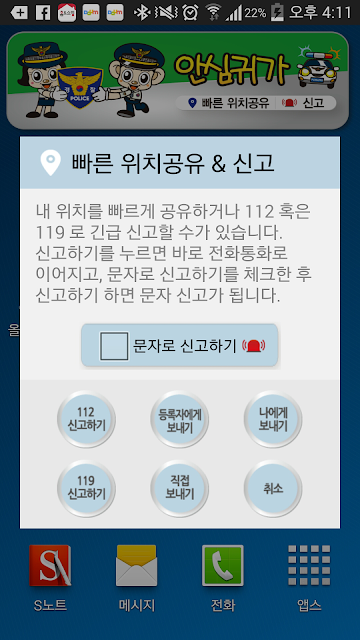This screenshot has width=360, height=640.
Task: Tap 빠른 위치공유 in the widget
Action: pyautogui.click(x=229, y=103)
